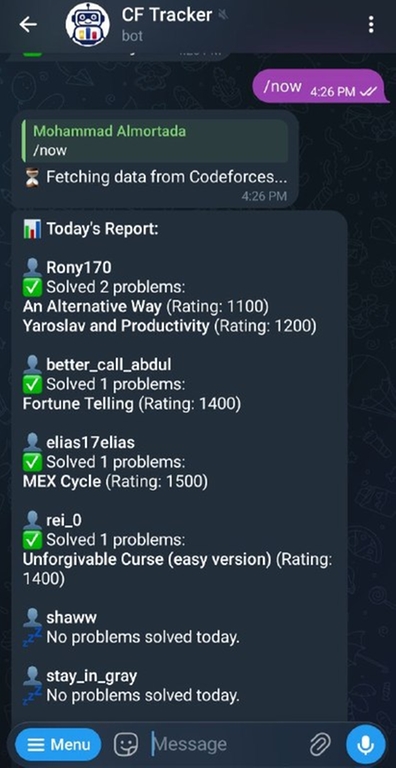Tap the quoted Mohammad Almortada reply
The image size is (396, 768).
(x=154, y=141)
